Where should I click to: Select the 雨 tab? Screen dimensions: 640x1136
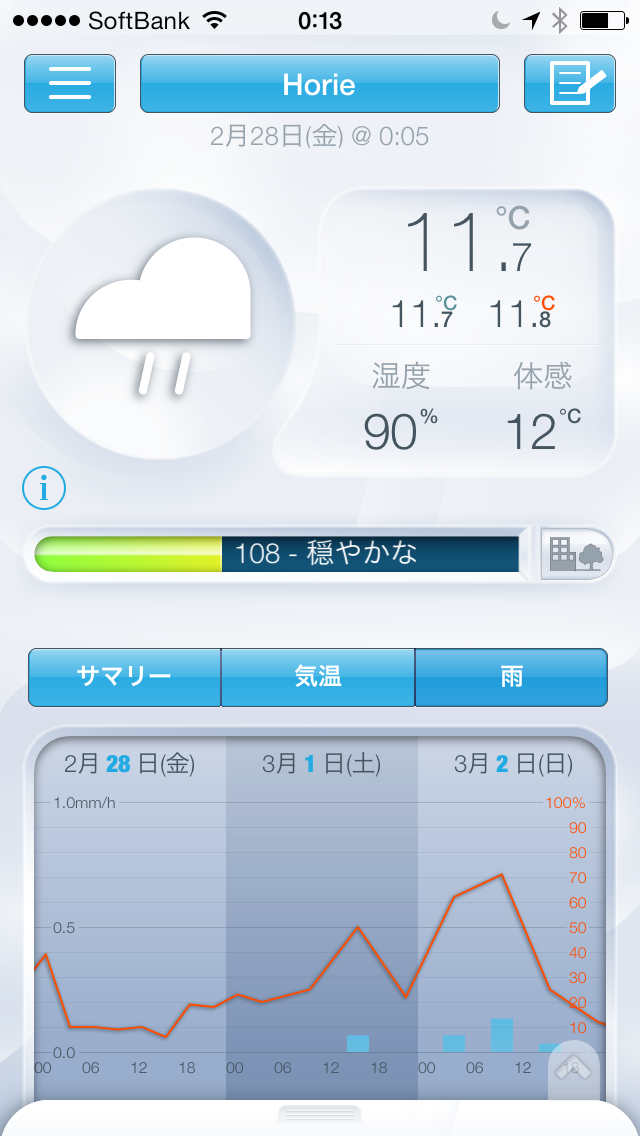511,677
